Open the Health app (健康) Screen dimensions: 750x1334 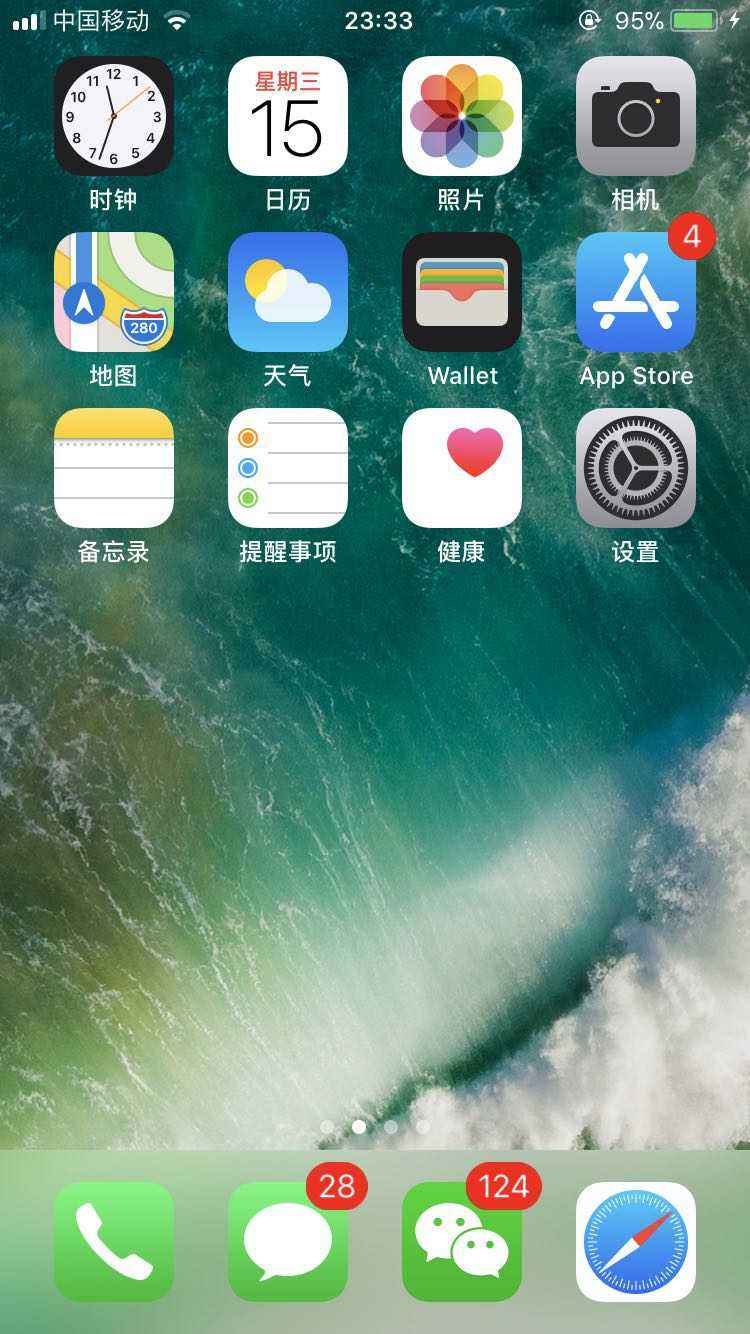click(462, 468)
